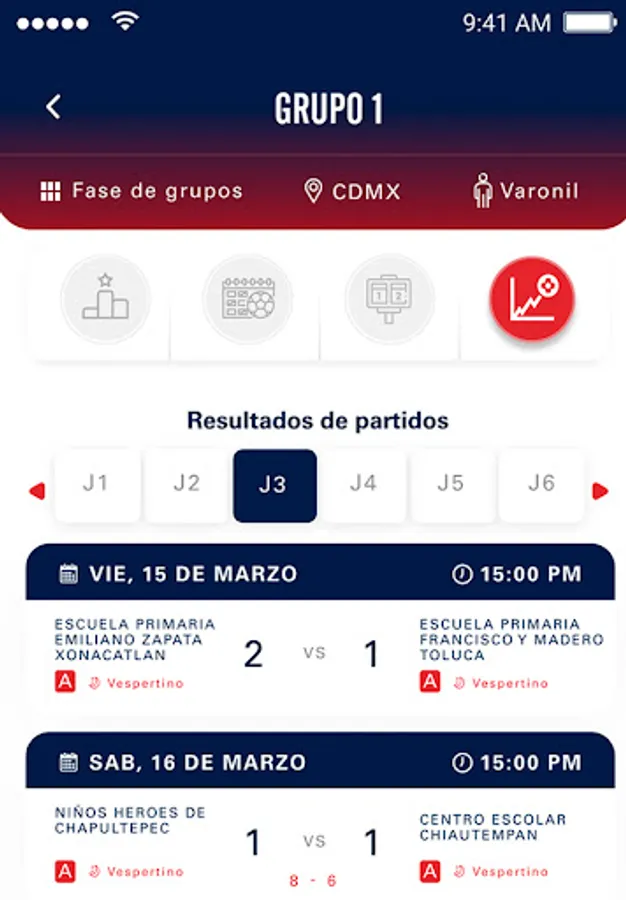
Task: Select matchday J4
Action: pyautogui.click(x=363, y=485)
